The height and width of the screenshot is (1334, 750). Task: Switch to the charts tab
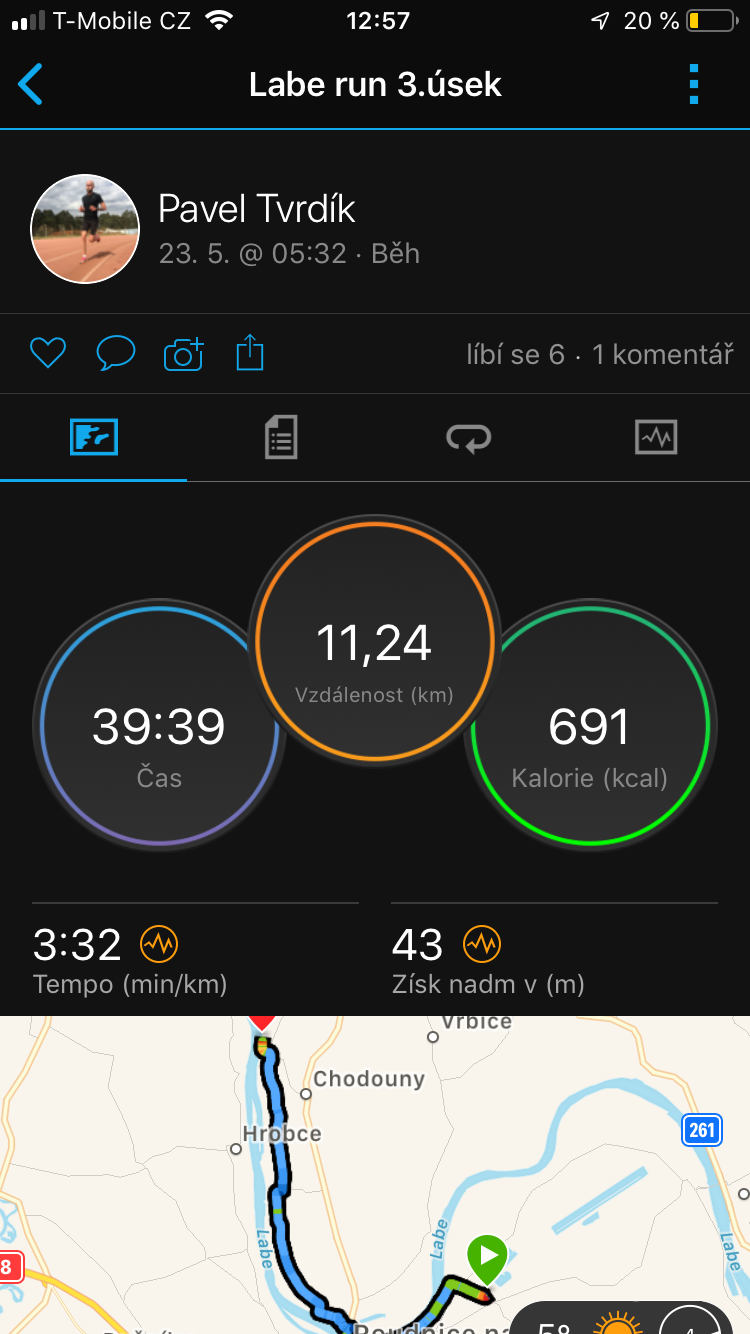[656, 438]
